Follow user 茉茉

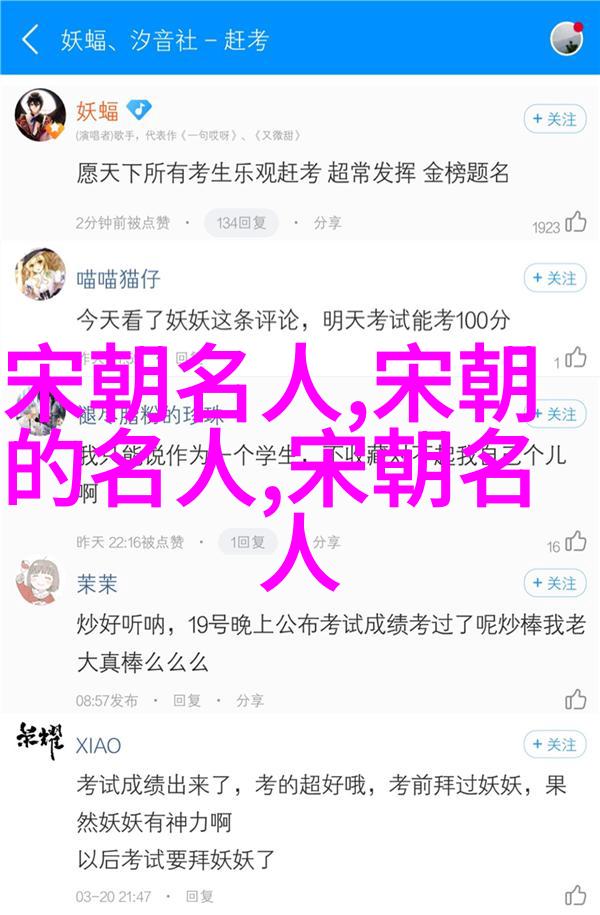coord(554,583)
